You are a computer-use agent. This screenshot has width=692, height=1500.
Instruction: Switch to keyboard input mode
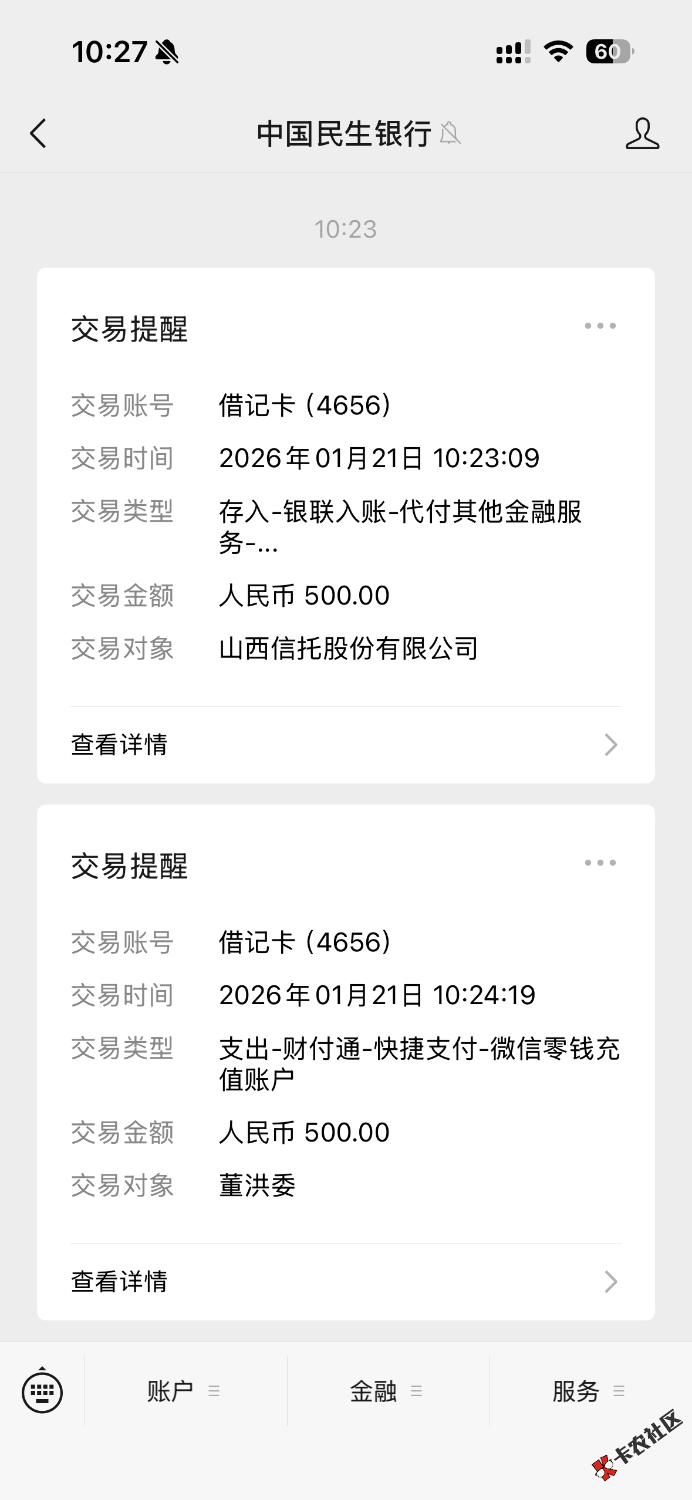tap(42, 1391)
